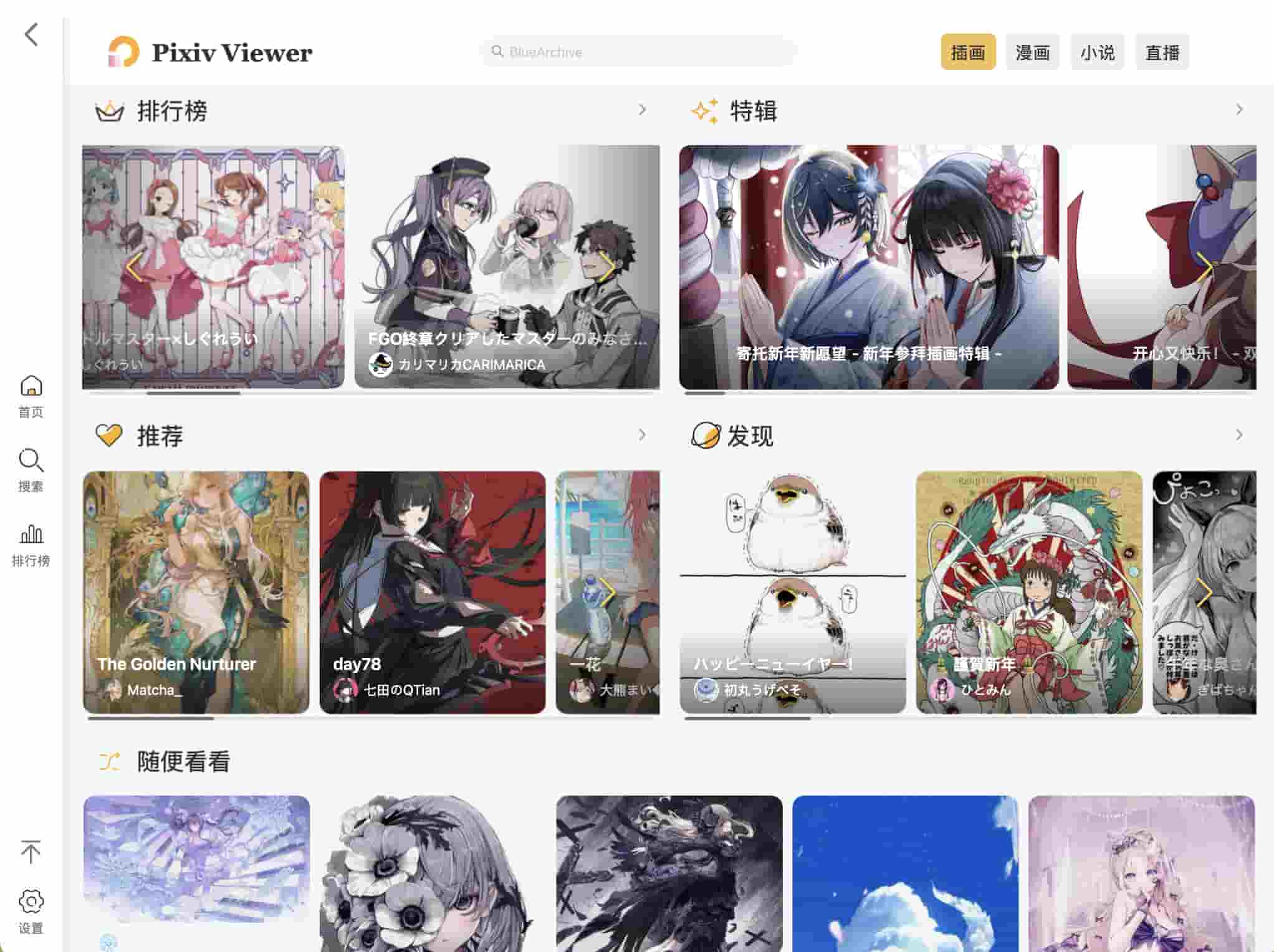Switch to the 直播 tab
The width and height of the screenshot is (1274, 952).
click(x=1162, y=52)
